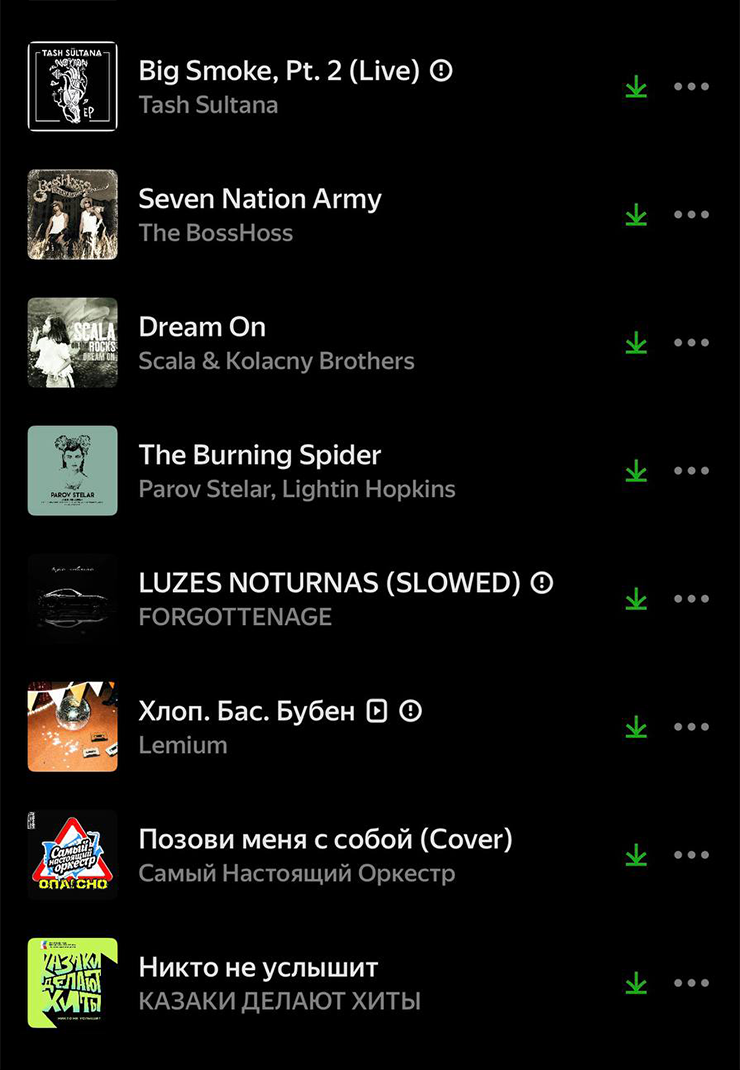Click the Самый Настоящий Оркестр album artwork
The width and height of the screenshot is (740, 1070).
pyautogui.click(x=72, y=855)
